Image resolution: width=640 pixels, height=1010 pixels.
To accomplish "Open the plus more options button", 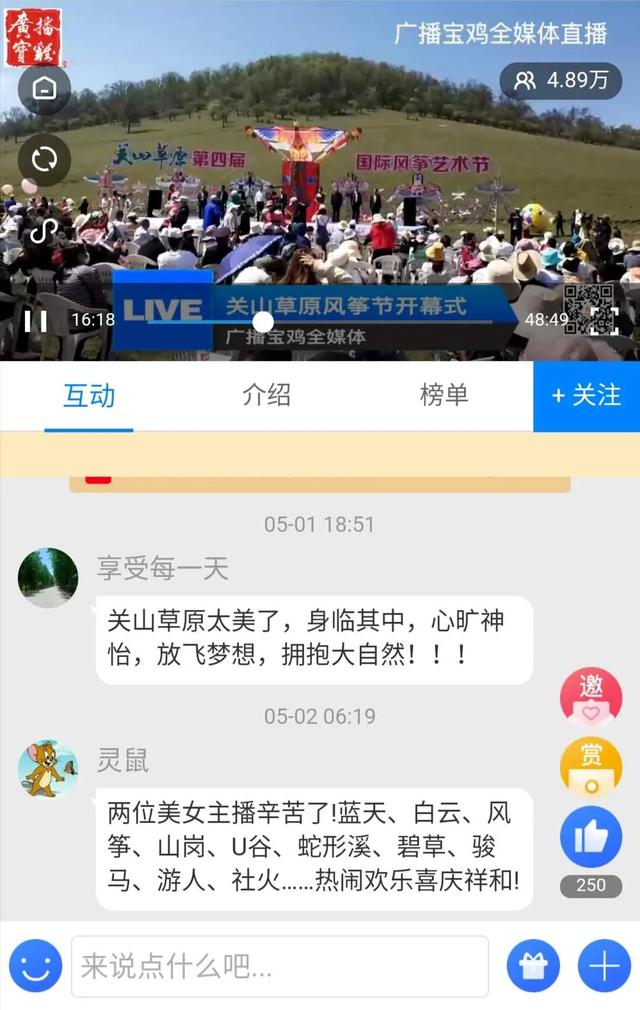I will click(604, 966).
